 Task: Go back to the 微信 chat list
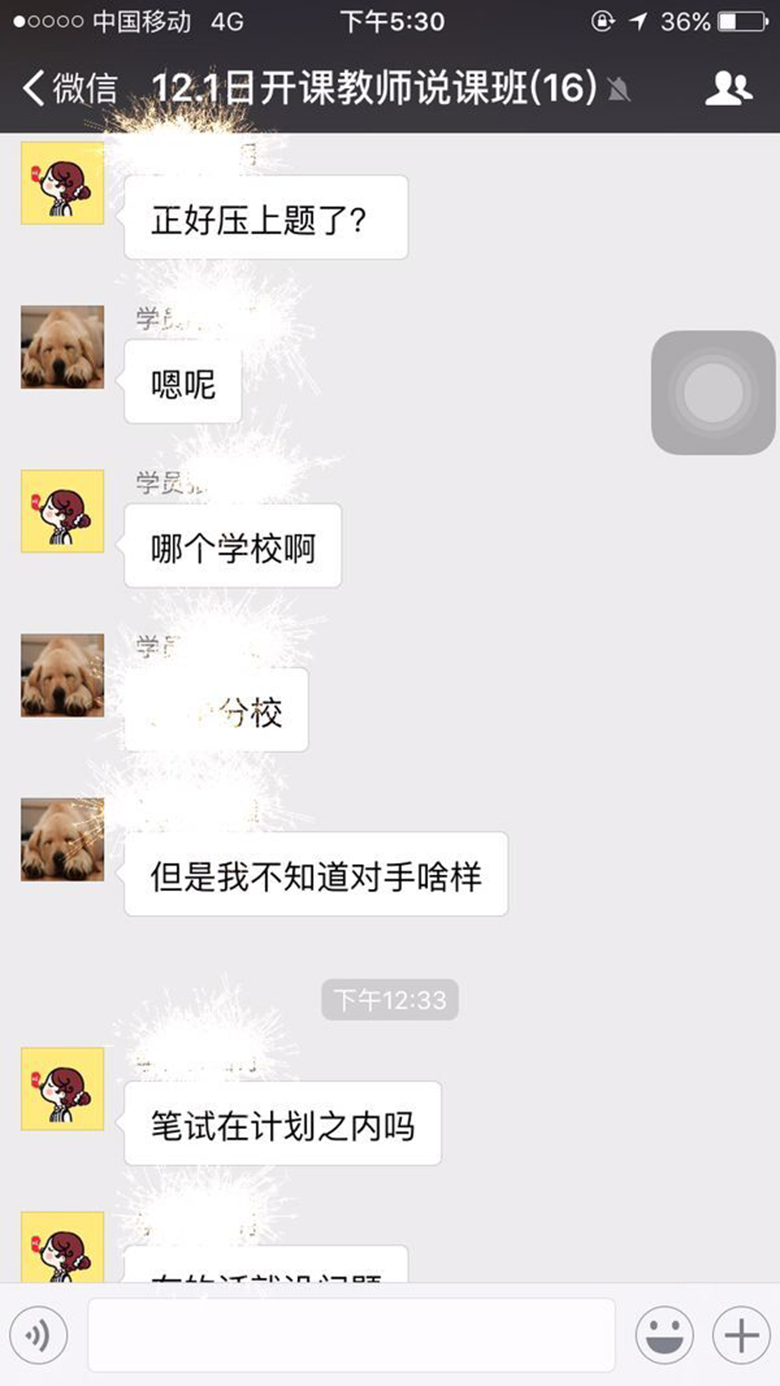[68, 88]
